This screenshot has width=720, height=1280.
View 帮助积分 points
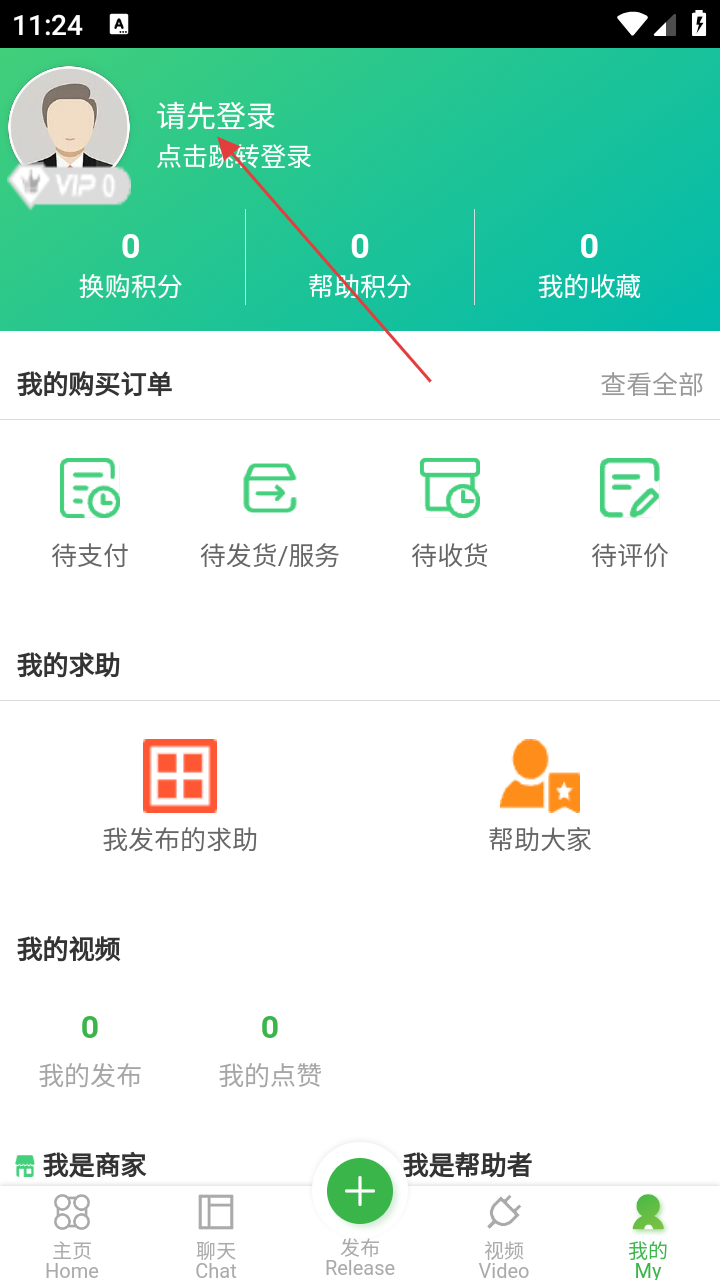(360, 266)
